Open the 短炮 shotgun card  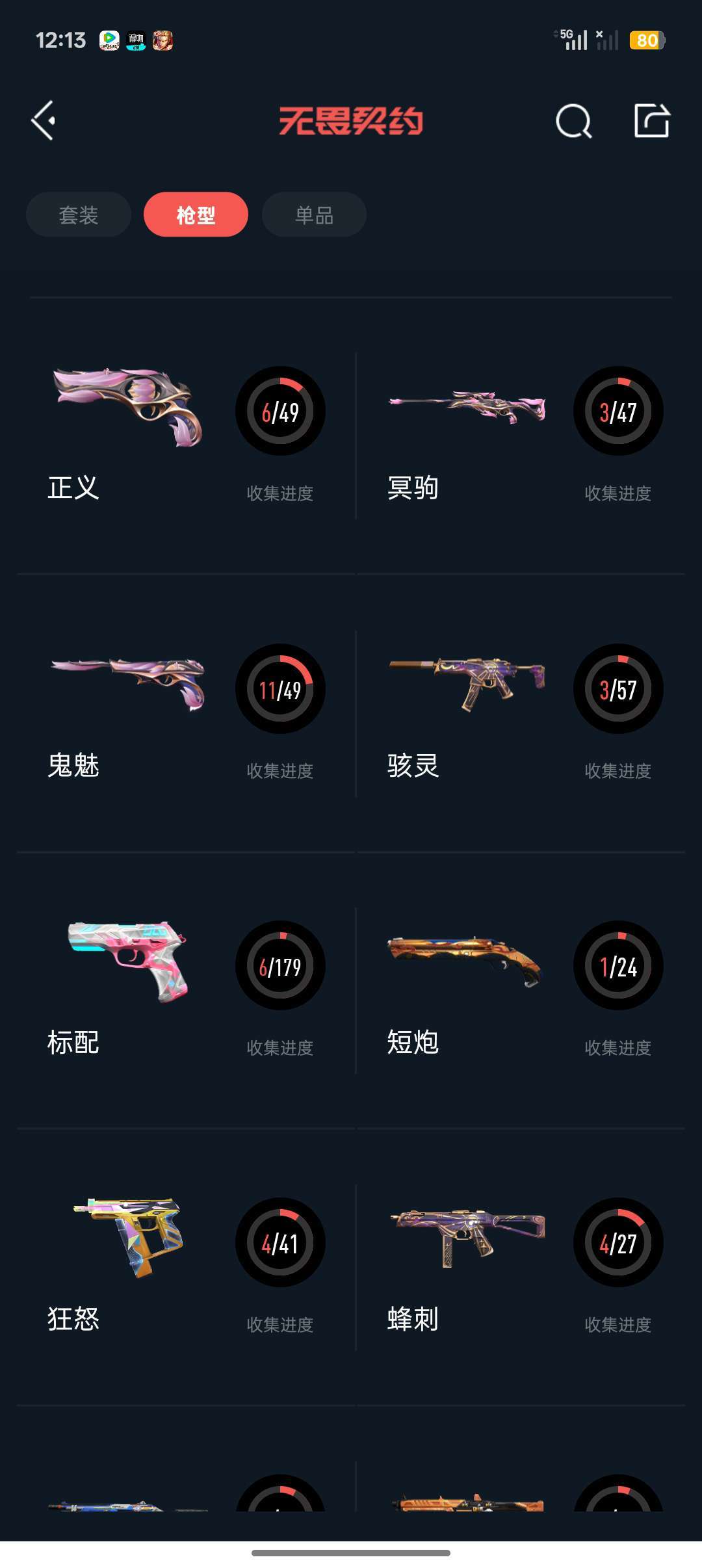521,990
